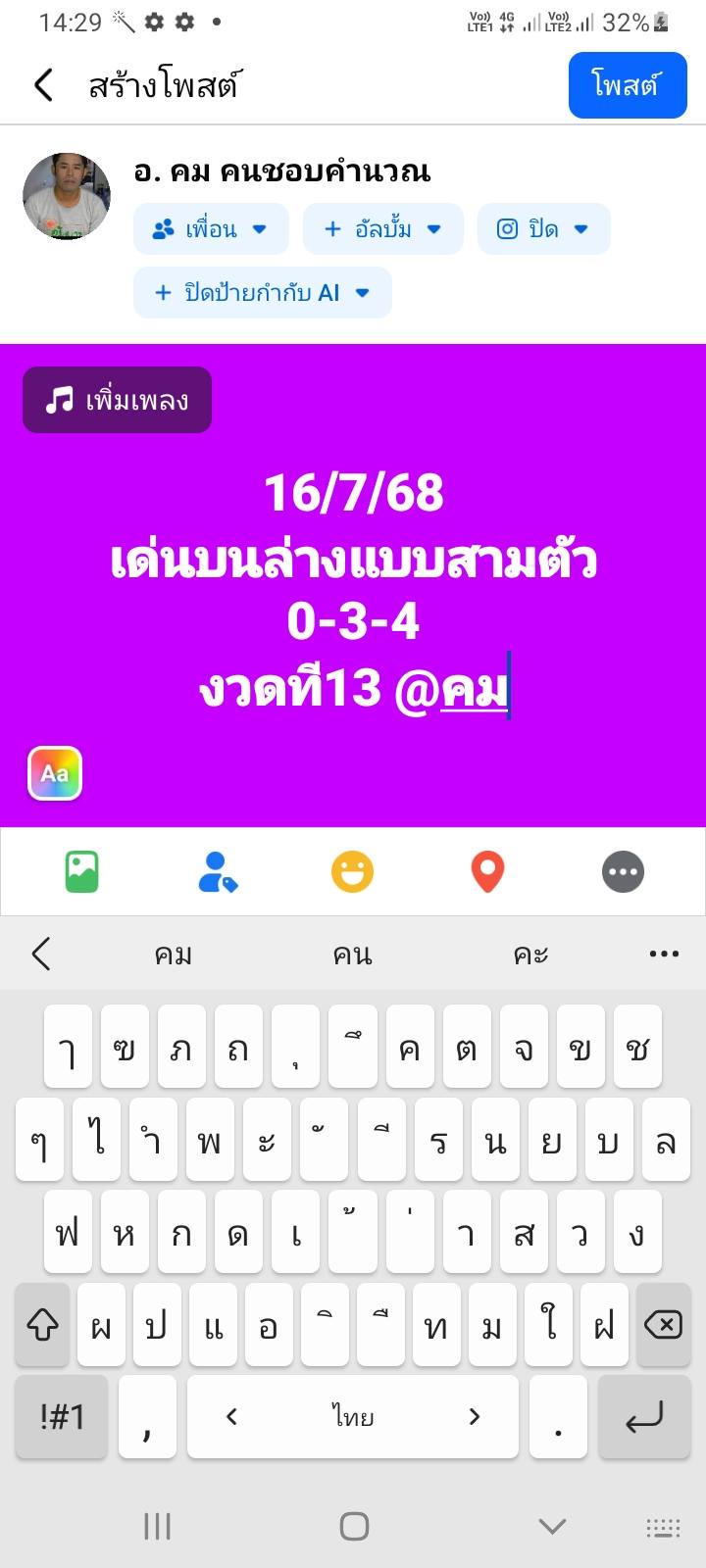The height and width of the screenshot is (1568, 706).
Task: Open more post options with the dots
Action: (x=623, y=871)
